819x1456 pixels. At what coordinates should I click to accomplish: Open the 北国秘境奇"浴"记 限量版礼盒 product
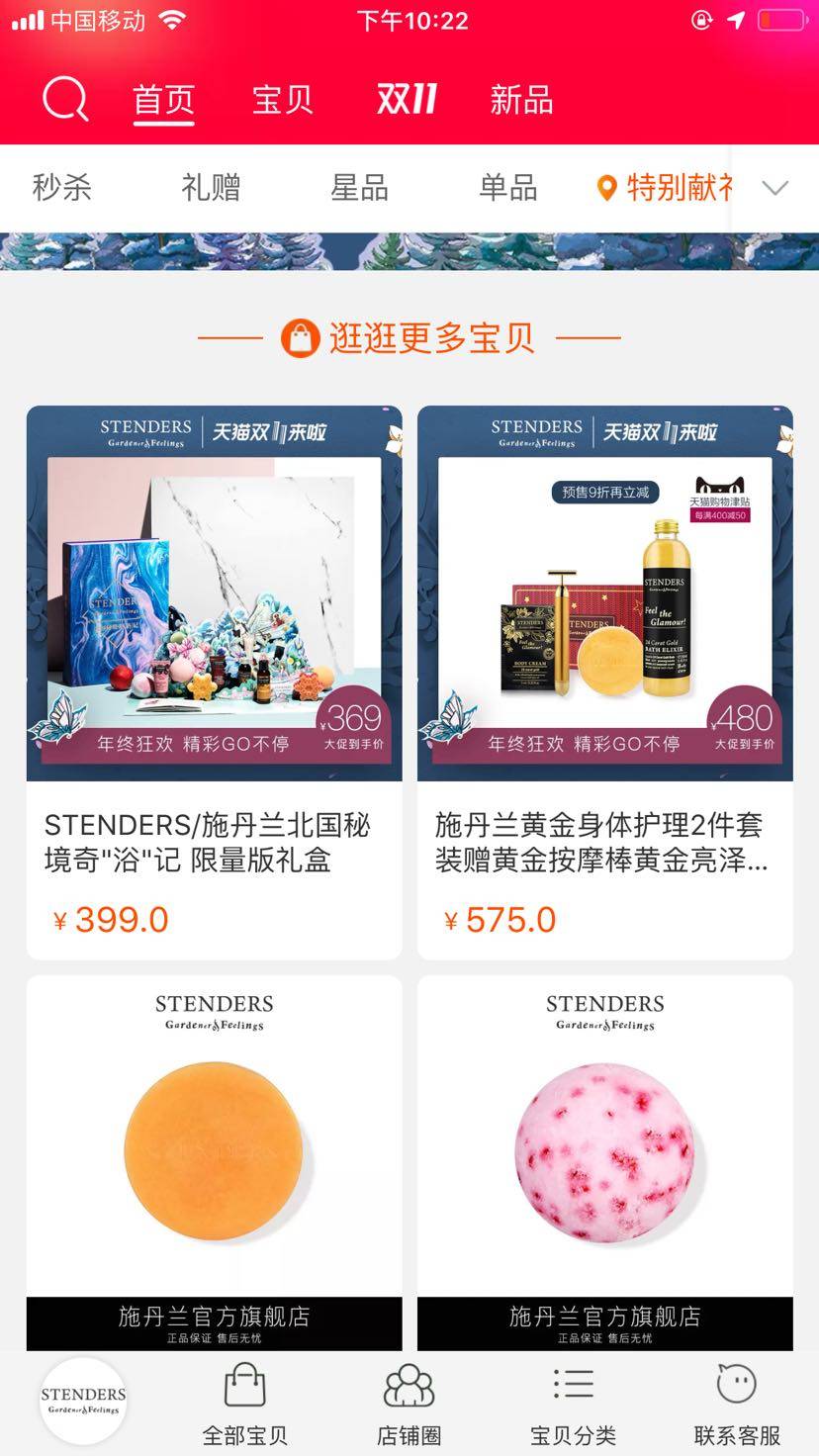tap(214, 682)
